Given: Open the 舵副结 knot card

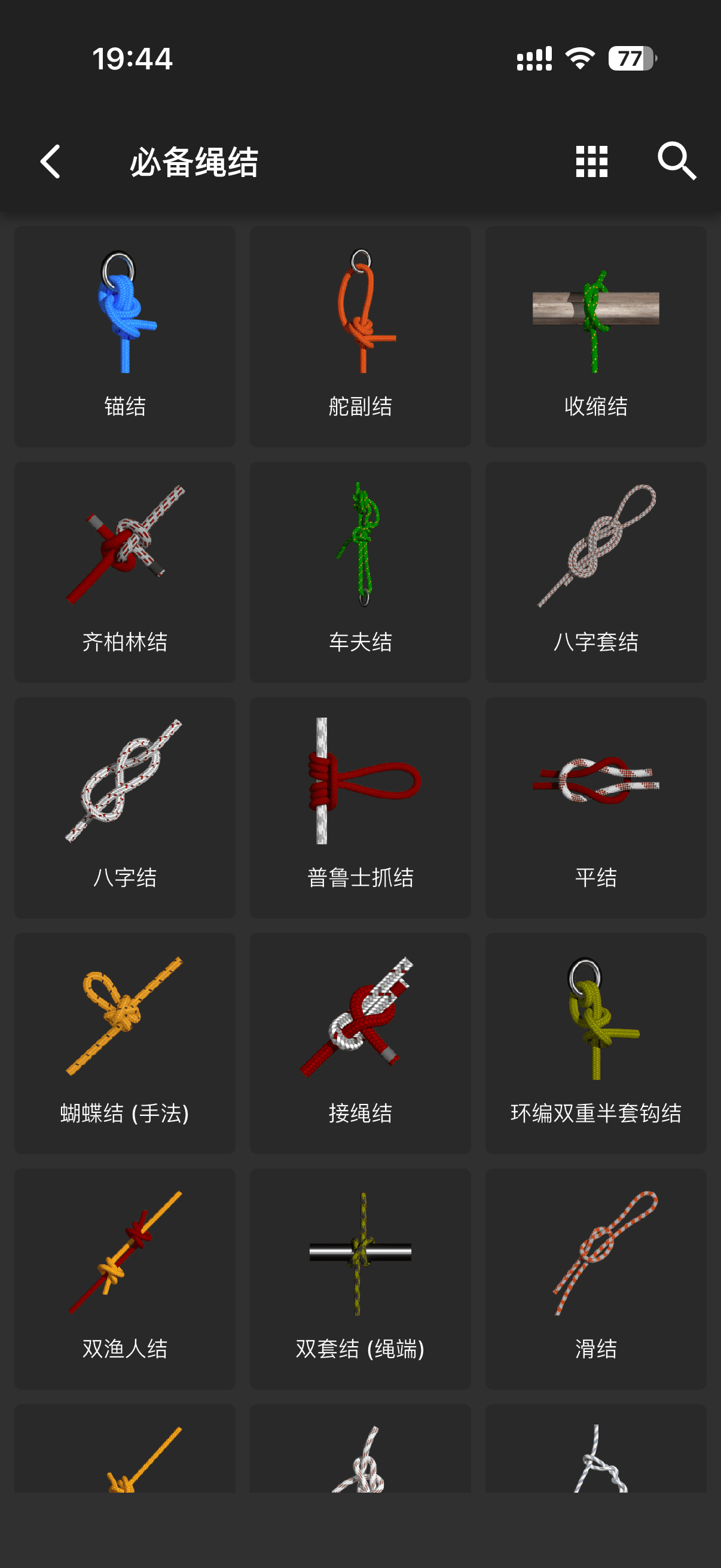Looking at the screenshot, I should 360,337.
